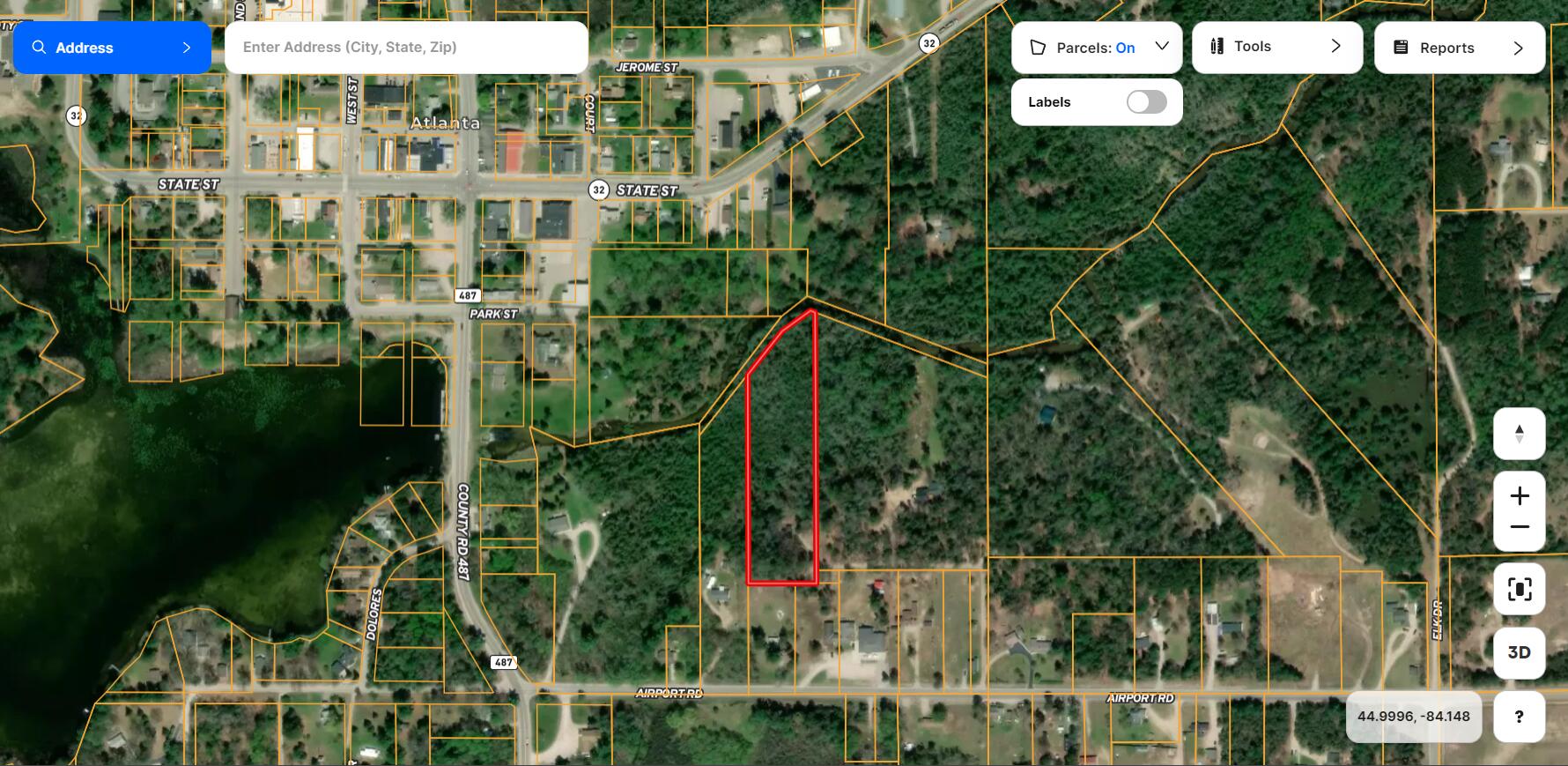The width and height of the screenshot is (1568, 766).
Task: Tap the center-on-location focus button
Action: click(1519, 589)
